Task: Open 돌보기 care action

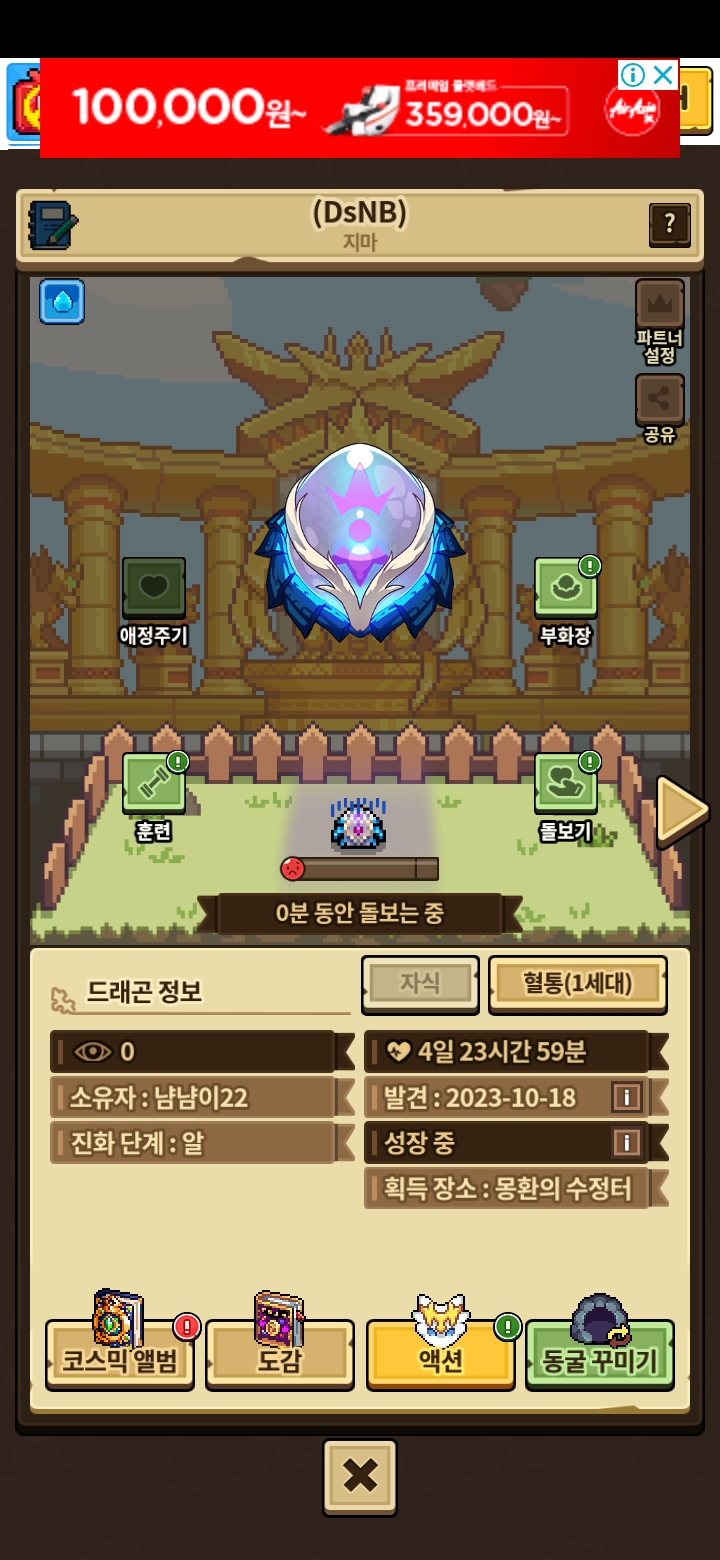Action: point(566,785)
